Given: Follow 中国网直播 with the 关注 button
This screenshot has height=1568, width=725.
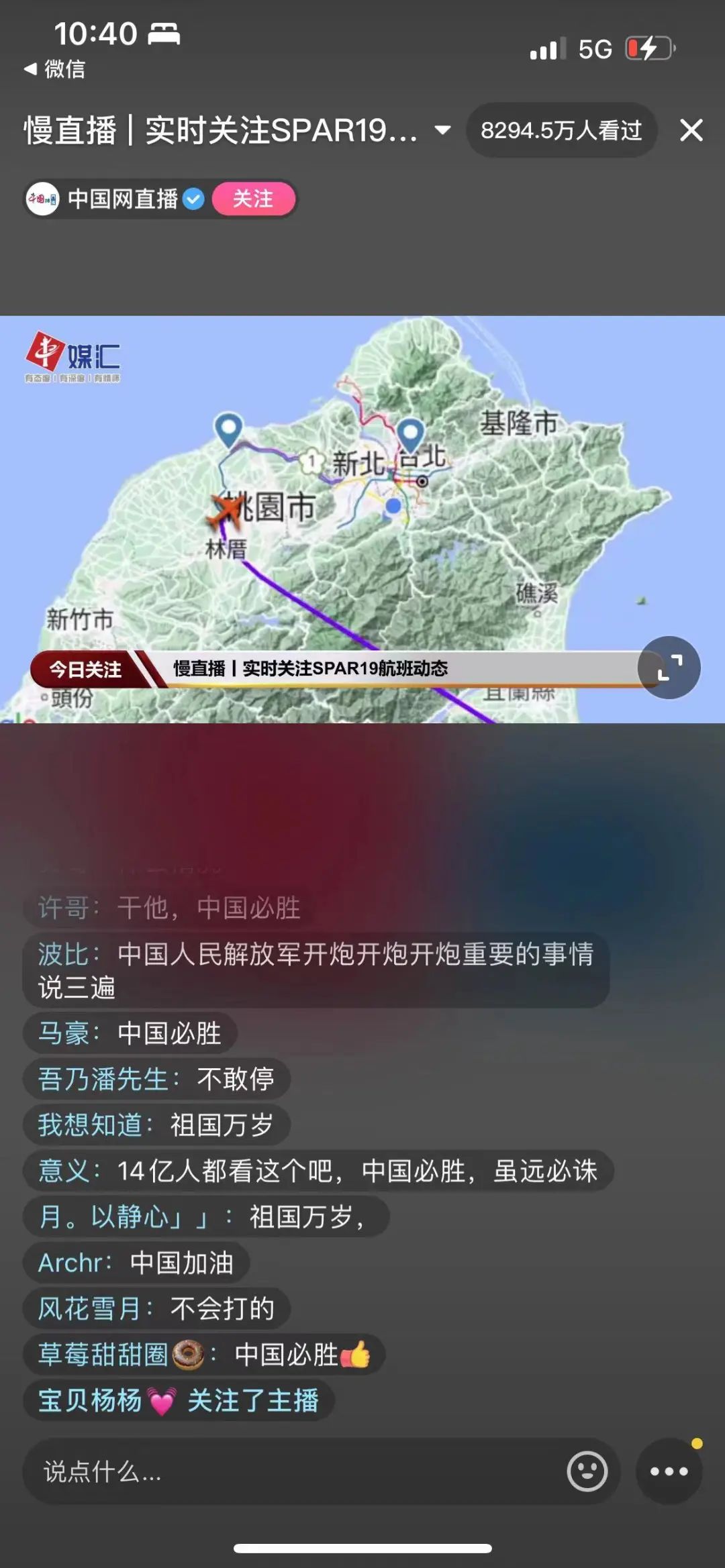Looking at the screenshot, I should click(x=253, y=199).
